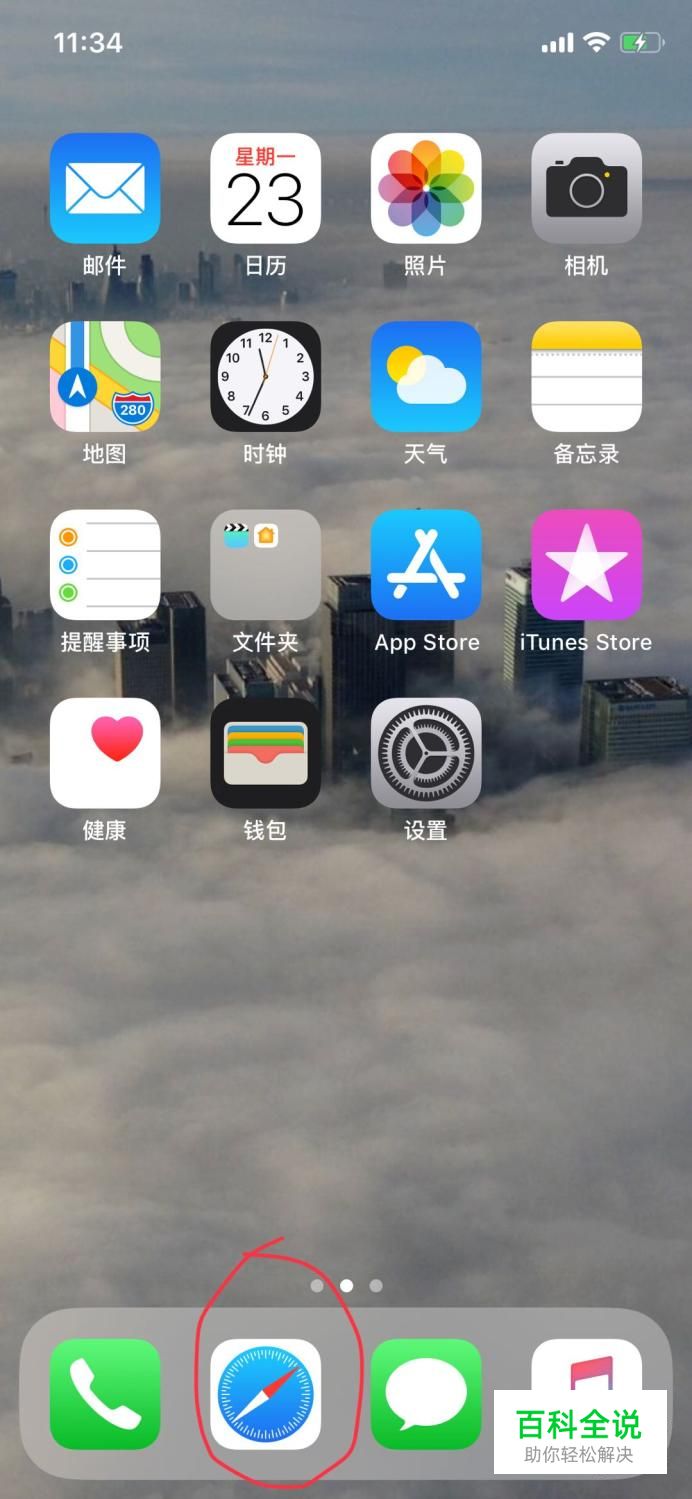Open the Messages app in the dock
Viewport: 692px width, 1499px height.
426,1394
